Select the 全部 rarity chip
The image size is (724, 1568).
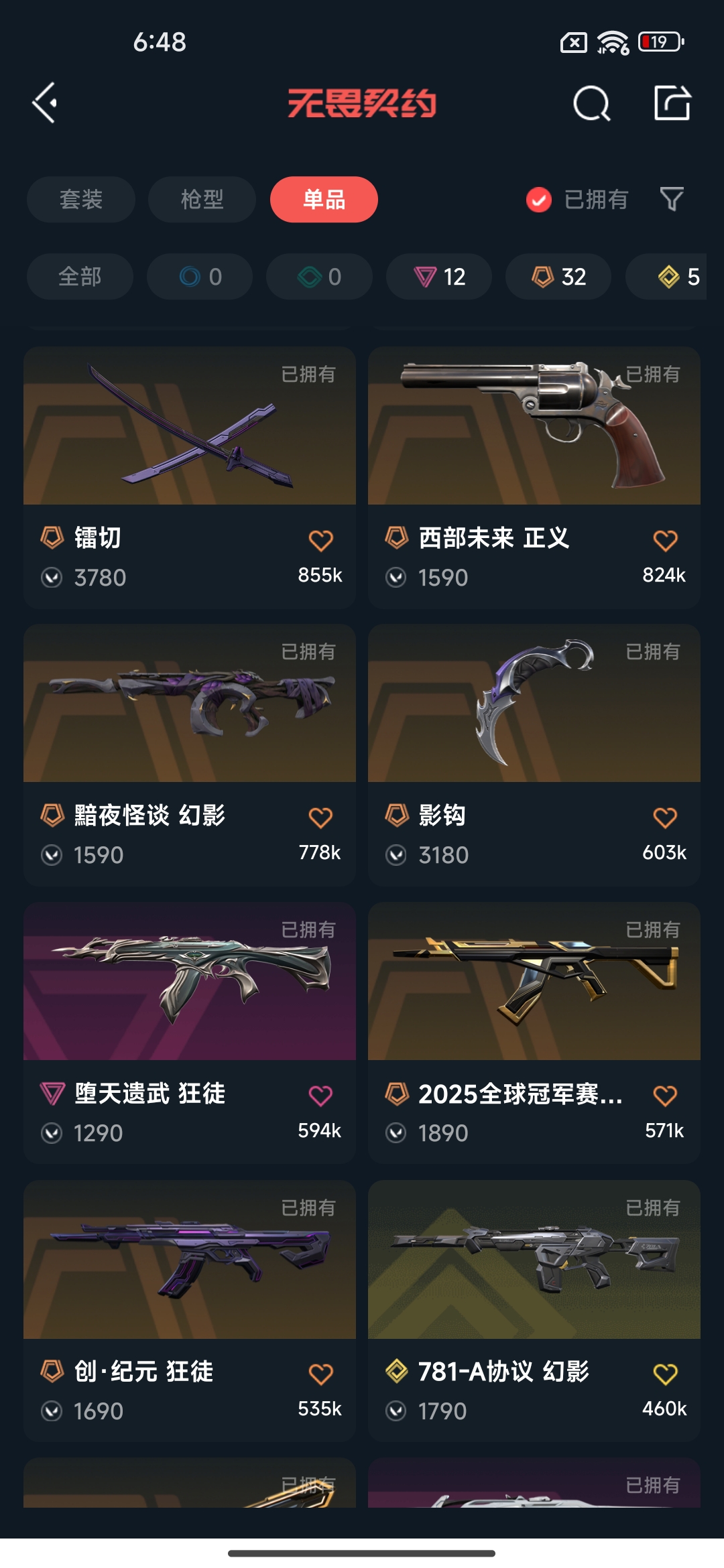tap(80, 277)
